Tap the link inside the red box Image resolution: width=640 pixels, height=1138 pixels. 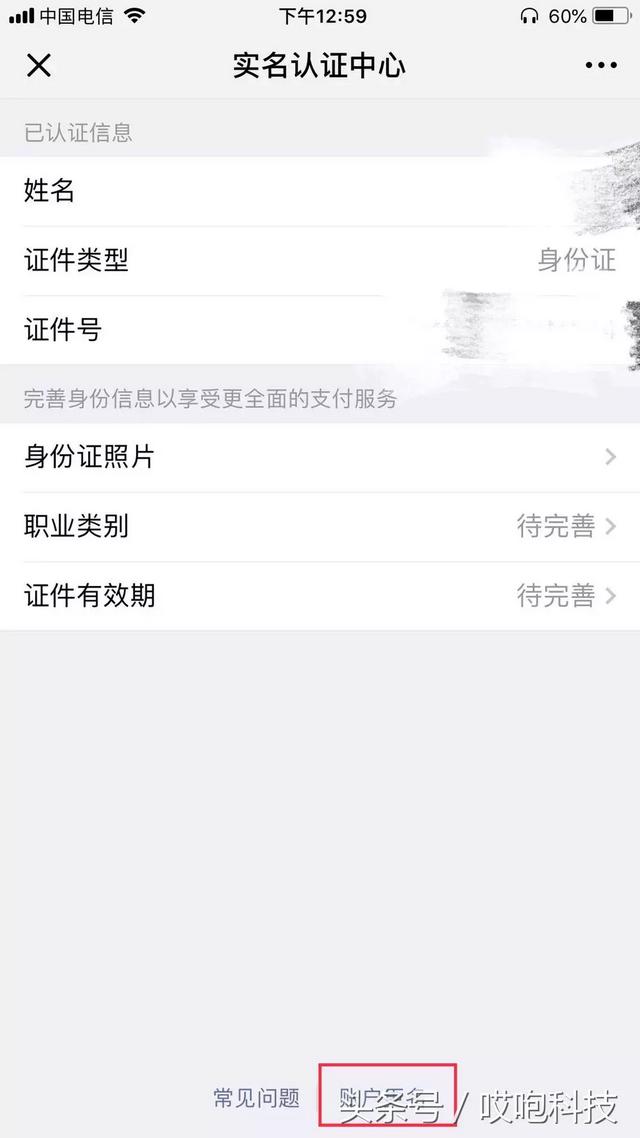coord(387,1097)
